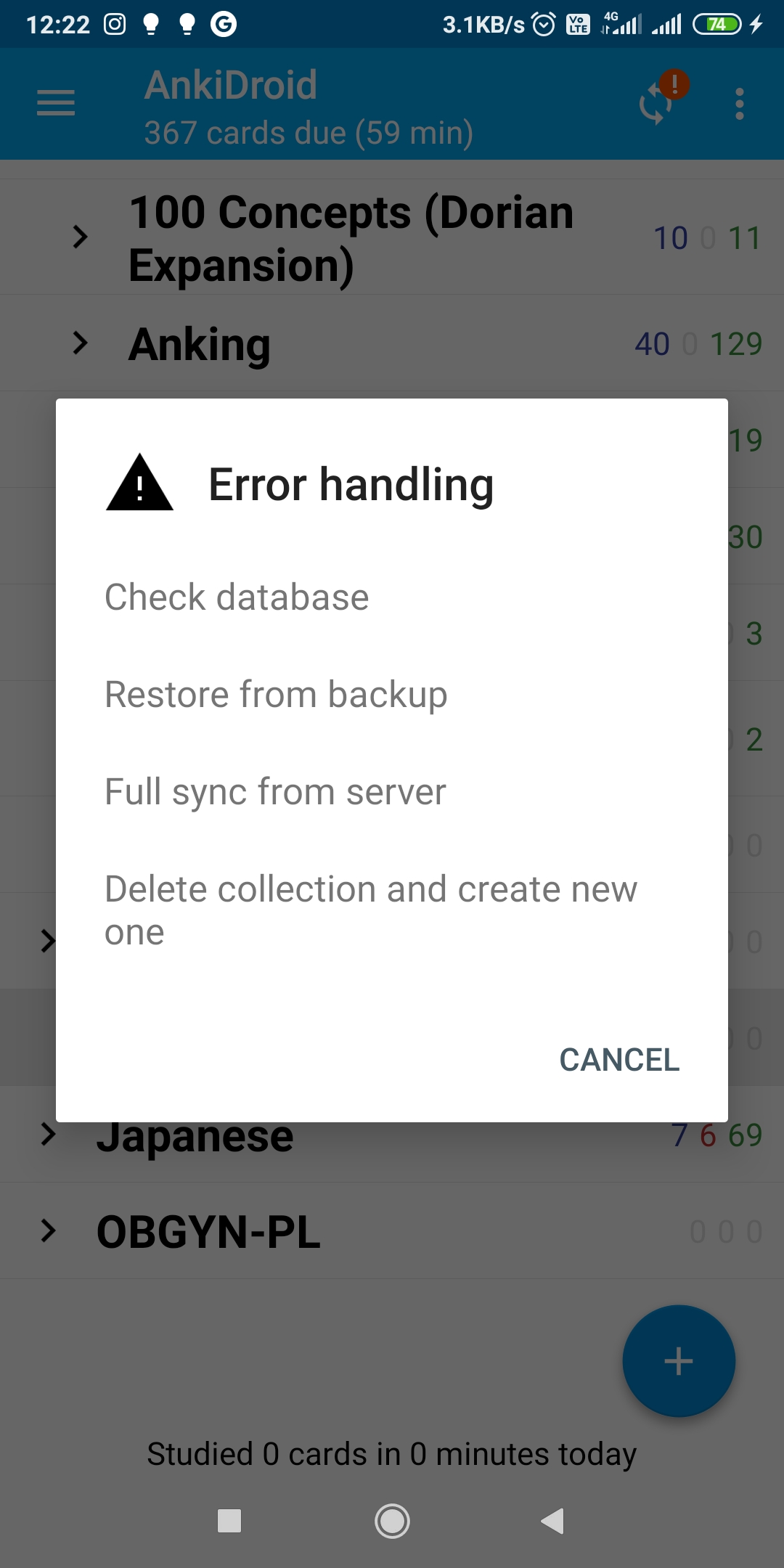Tap the OBGYN-PL deck name
This screenshot has height=1568, width=784.
point(209,1230)
